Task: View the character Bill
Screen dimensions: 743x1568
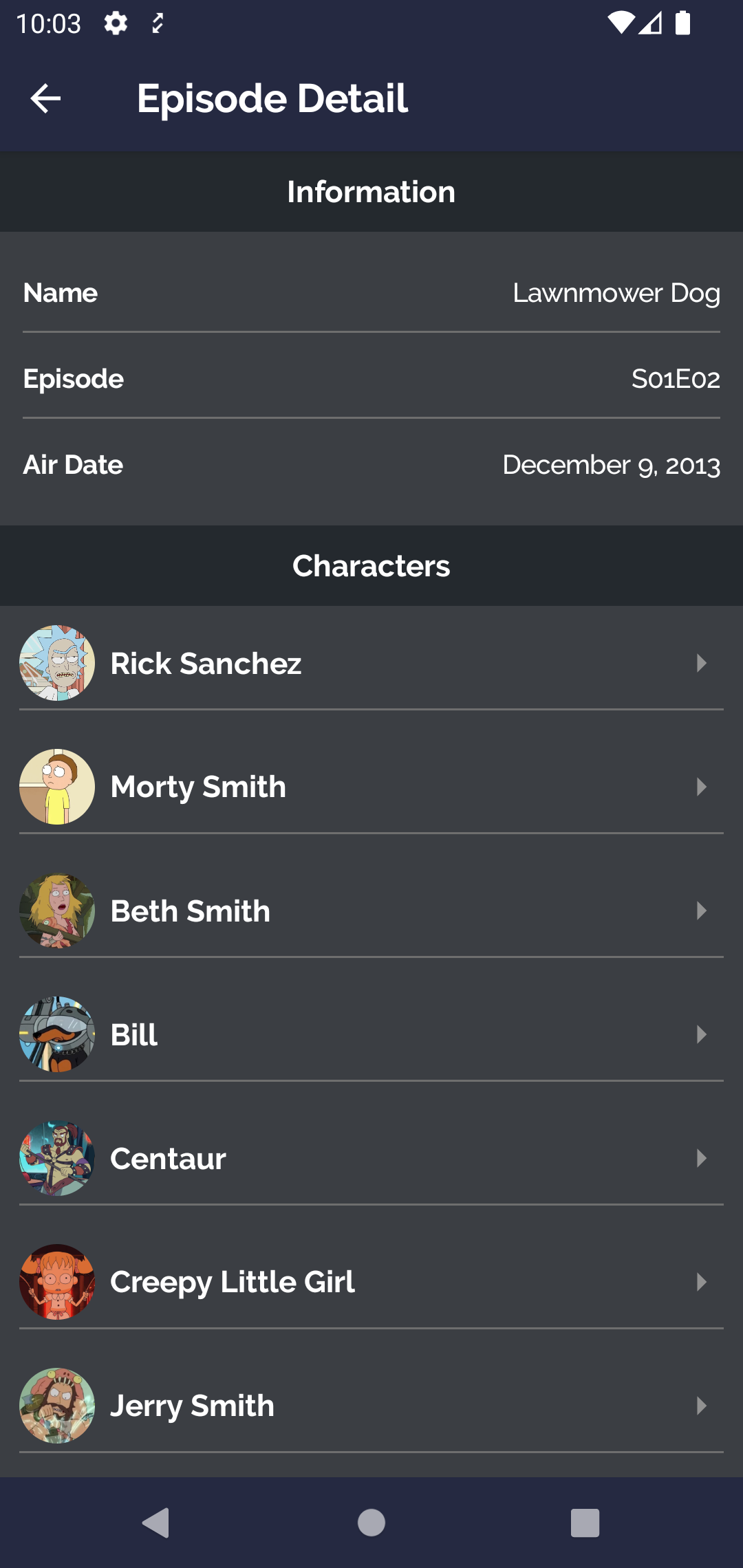Action: point(371,1034)
